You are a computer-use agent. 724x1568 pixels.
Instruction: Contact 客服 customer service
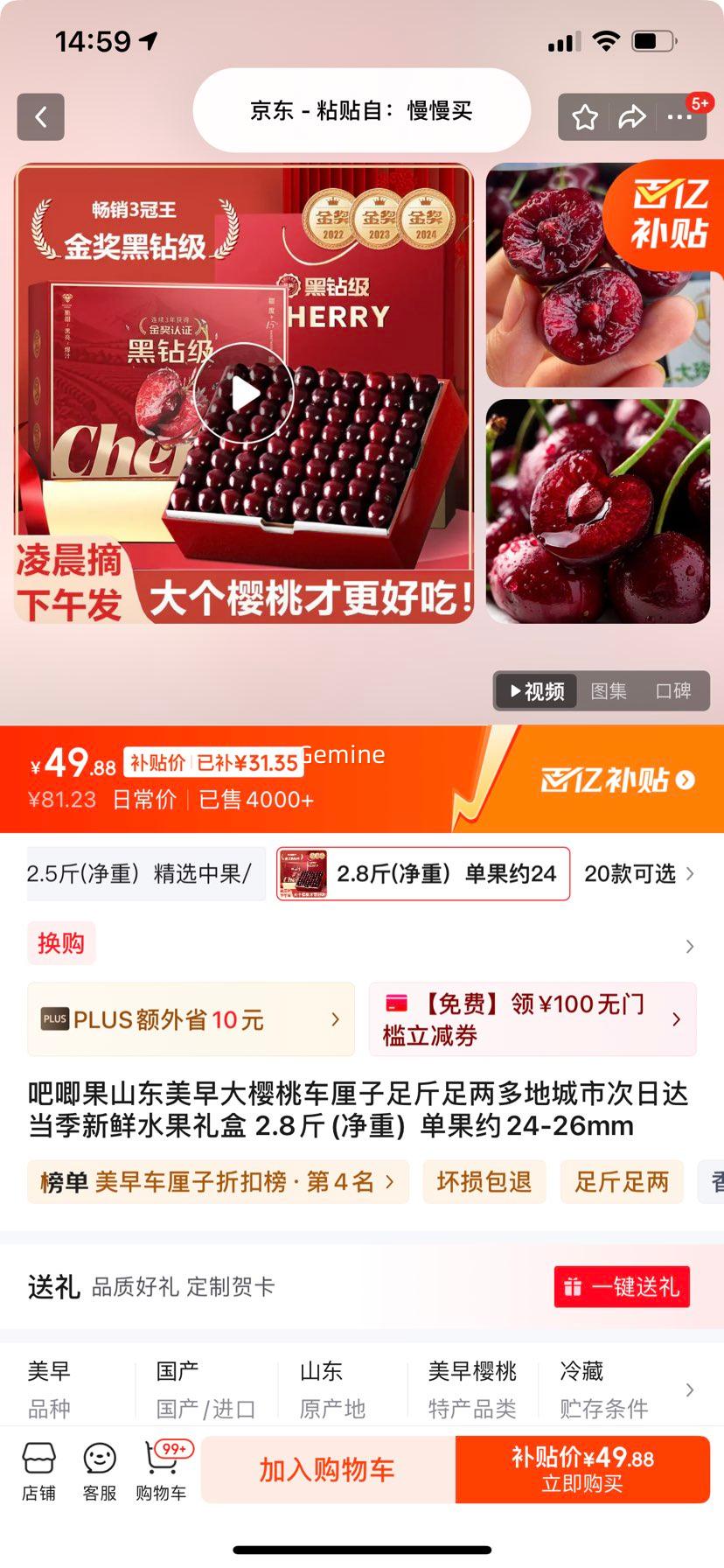pyautogui.click(x=100, y=1472)
